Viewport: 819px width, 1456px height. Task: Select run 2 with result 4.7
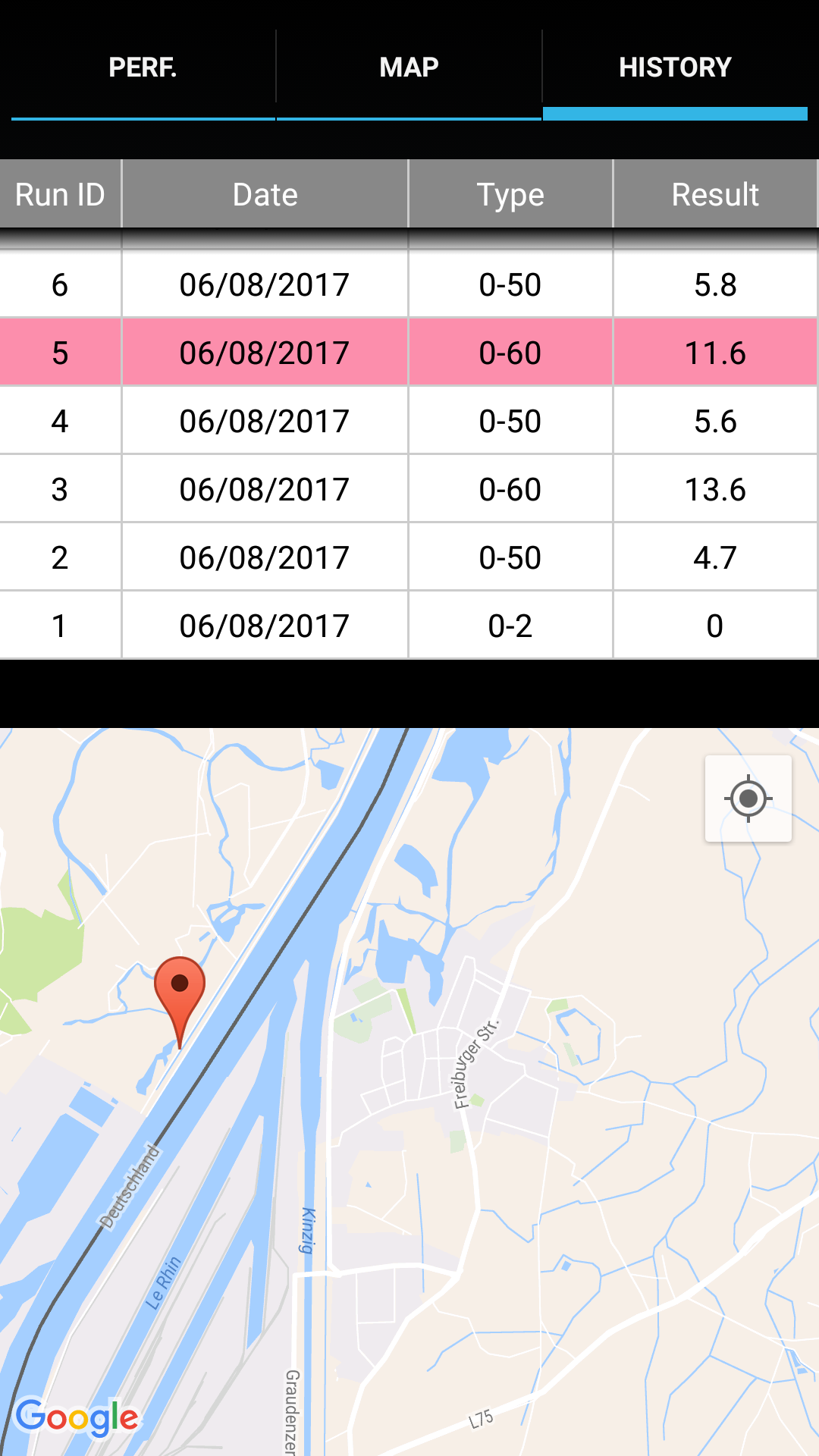pos(409,557)
